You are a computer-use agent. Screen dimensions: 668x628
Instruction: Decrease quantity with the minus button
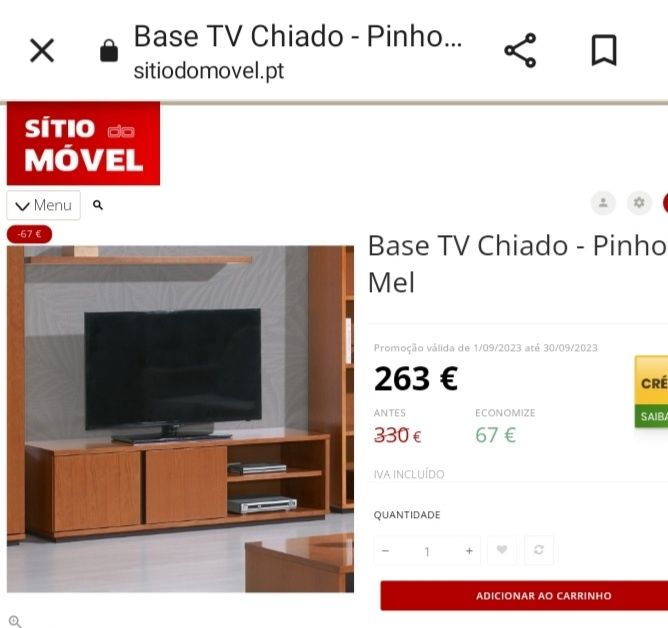tap(386, 551)
